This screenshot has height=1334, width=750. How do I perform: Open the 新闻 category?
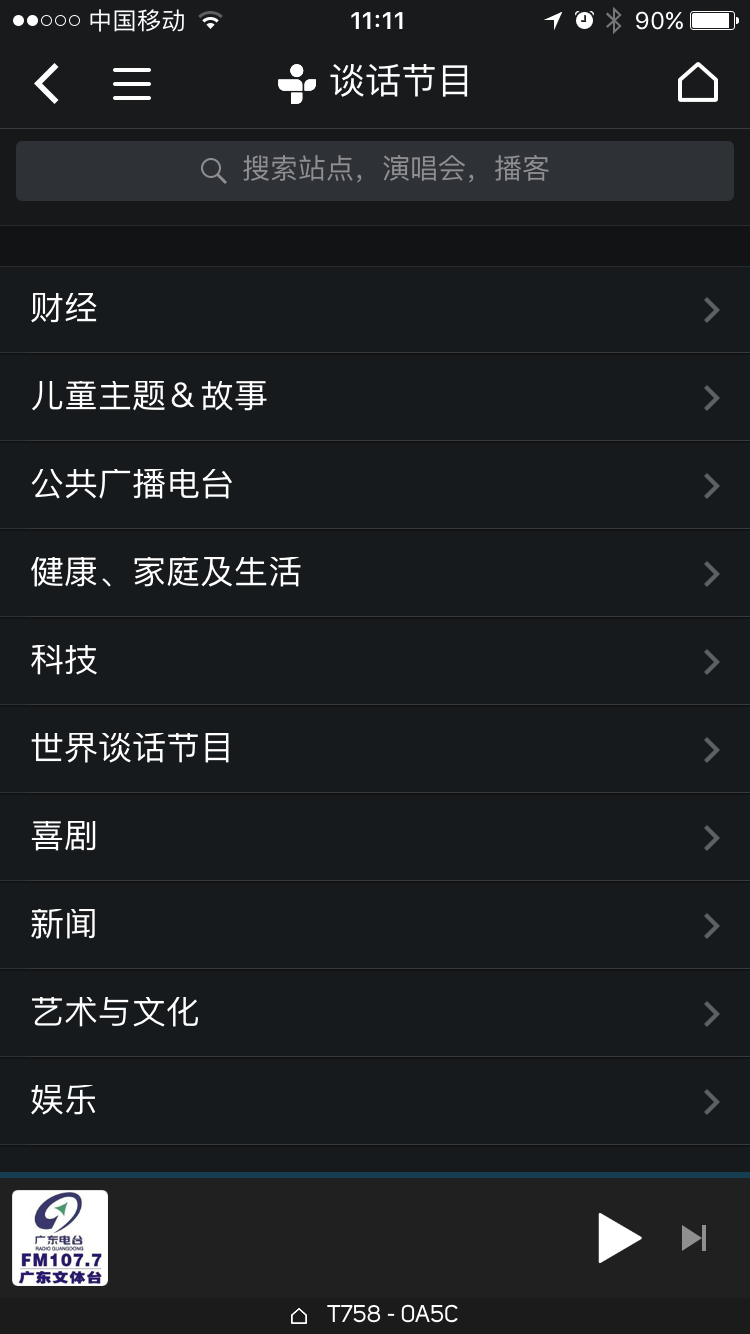[x=375, y=925]
